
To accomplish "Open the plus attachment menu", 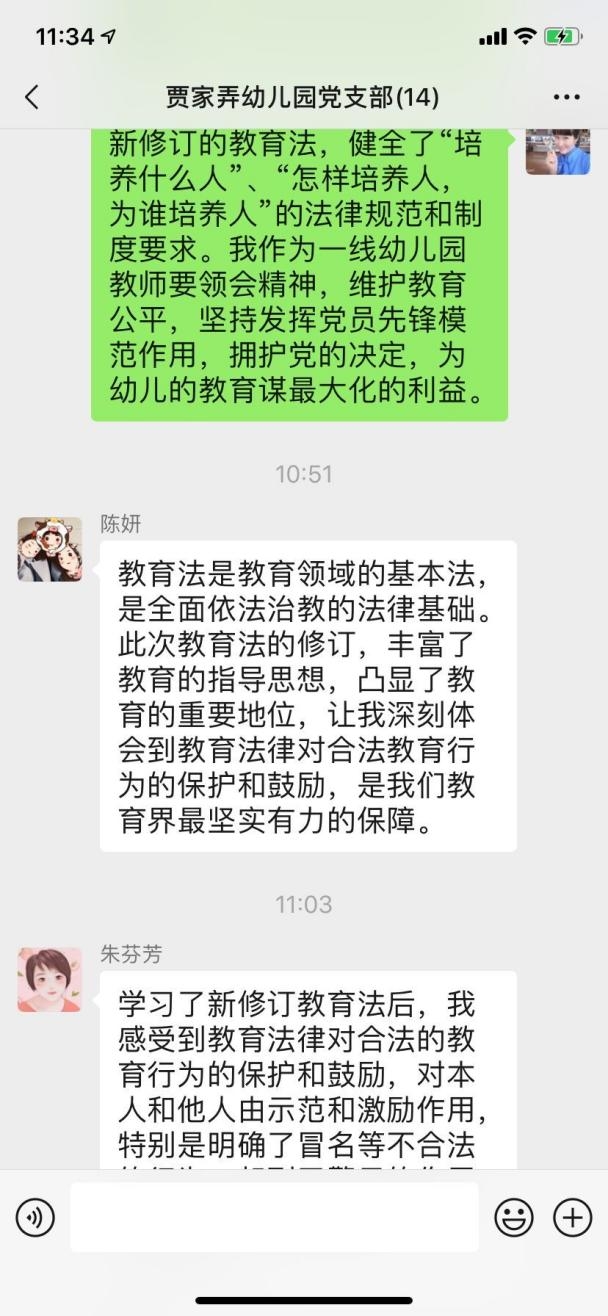I will click(572, 1217).
